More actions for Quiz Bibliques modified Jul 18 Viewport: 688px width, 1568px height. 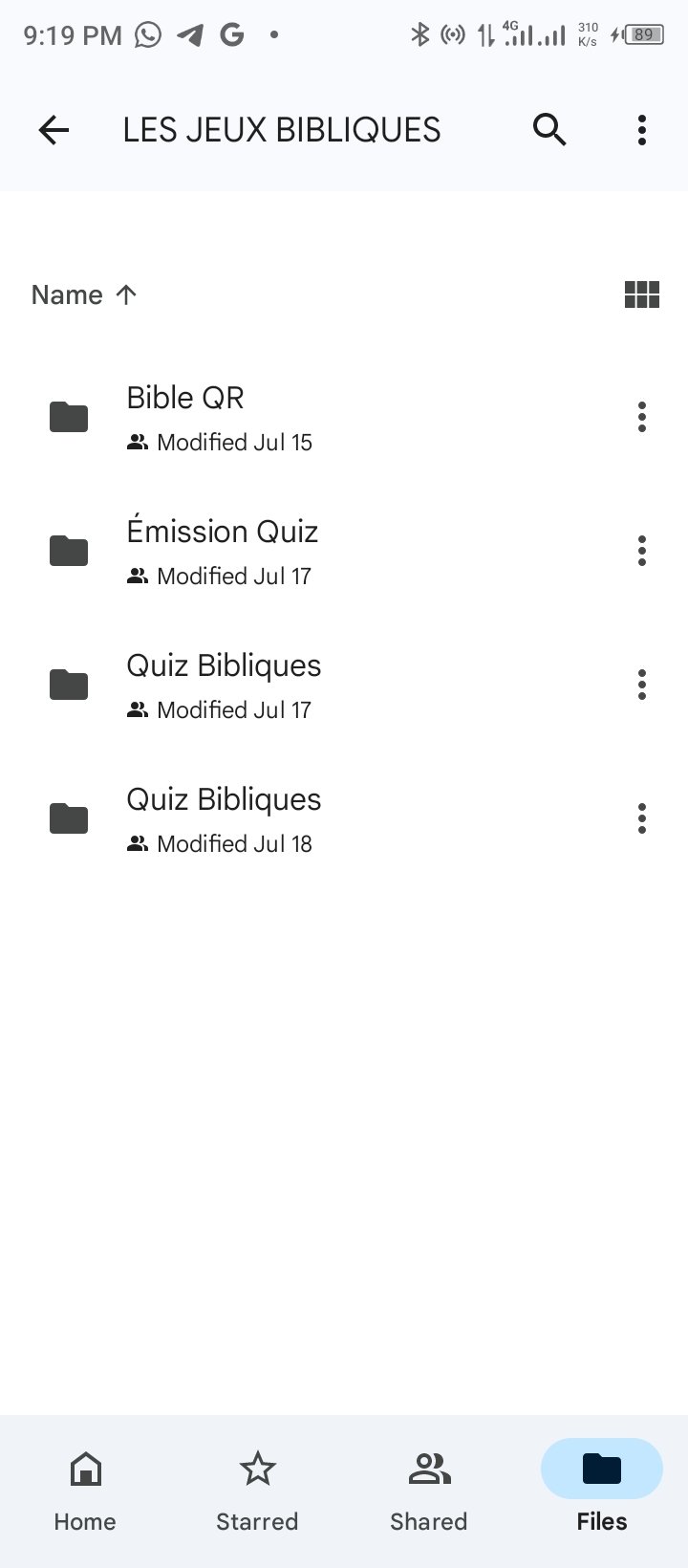642,819
